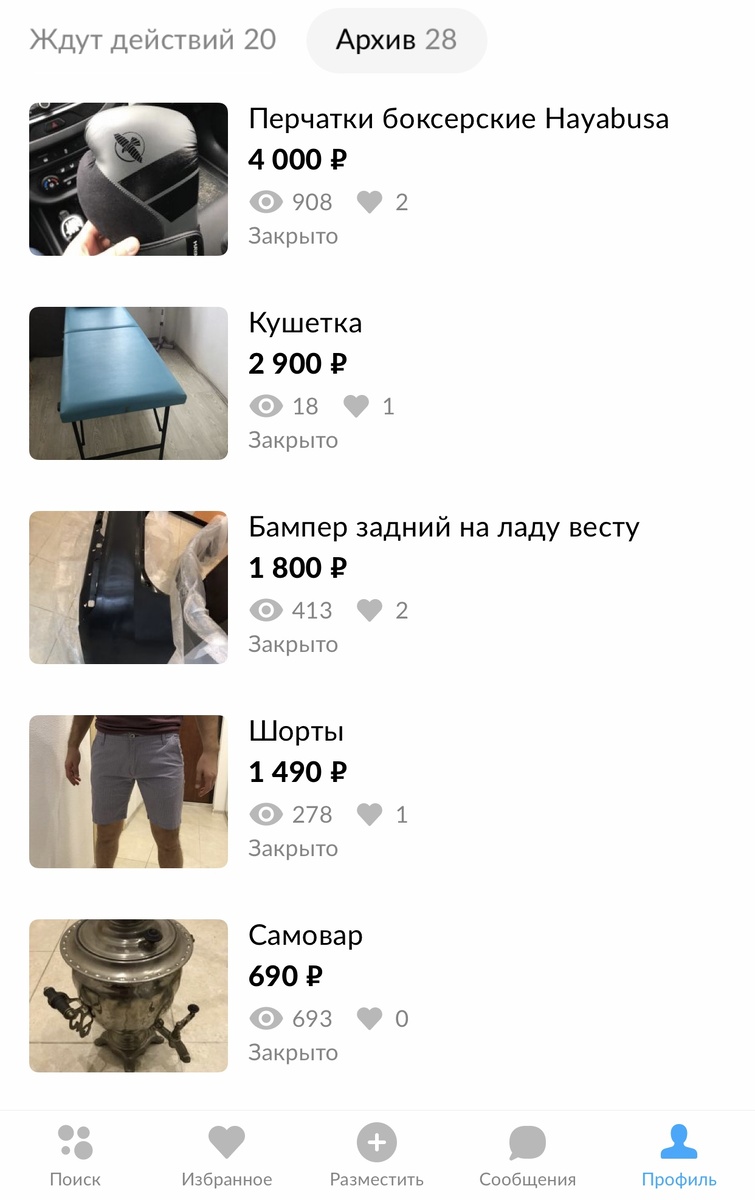The height and width of the screenshot is (1200, 755).
Task: Click the eye views icon on Hayabusa gloves listing
Action: tap(265, 201)
